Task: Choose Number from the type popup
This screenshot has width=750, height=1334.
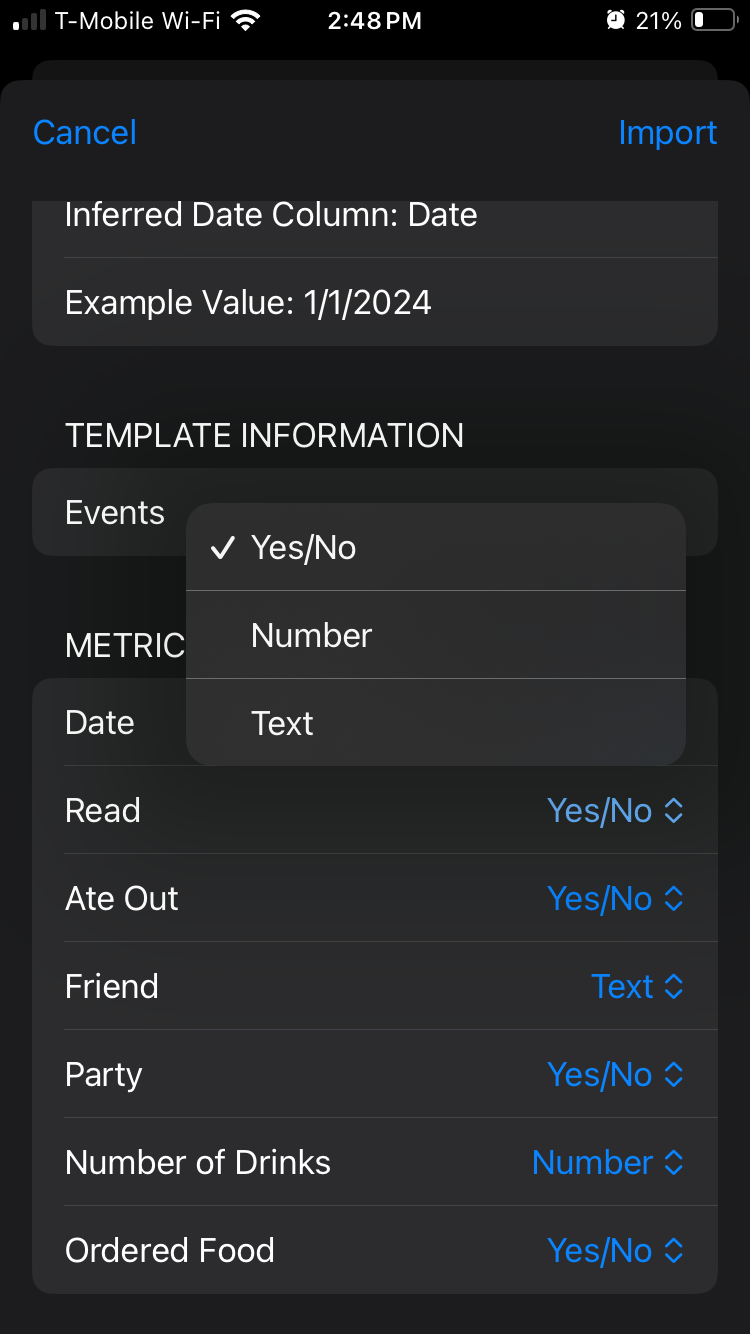Action: (x=435, y=635)
